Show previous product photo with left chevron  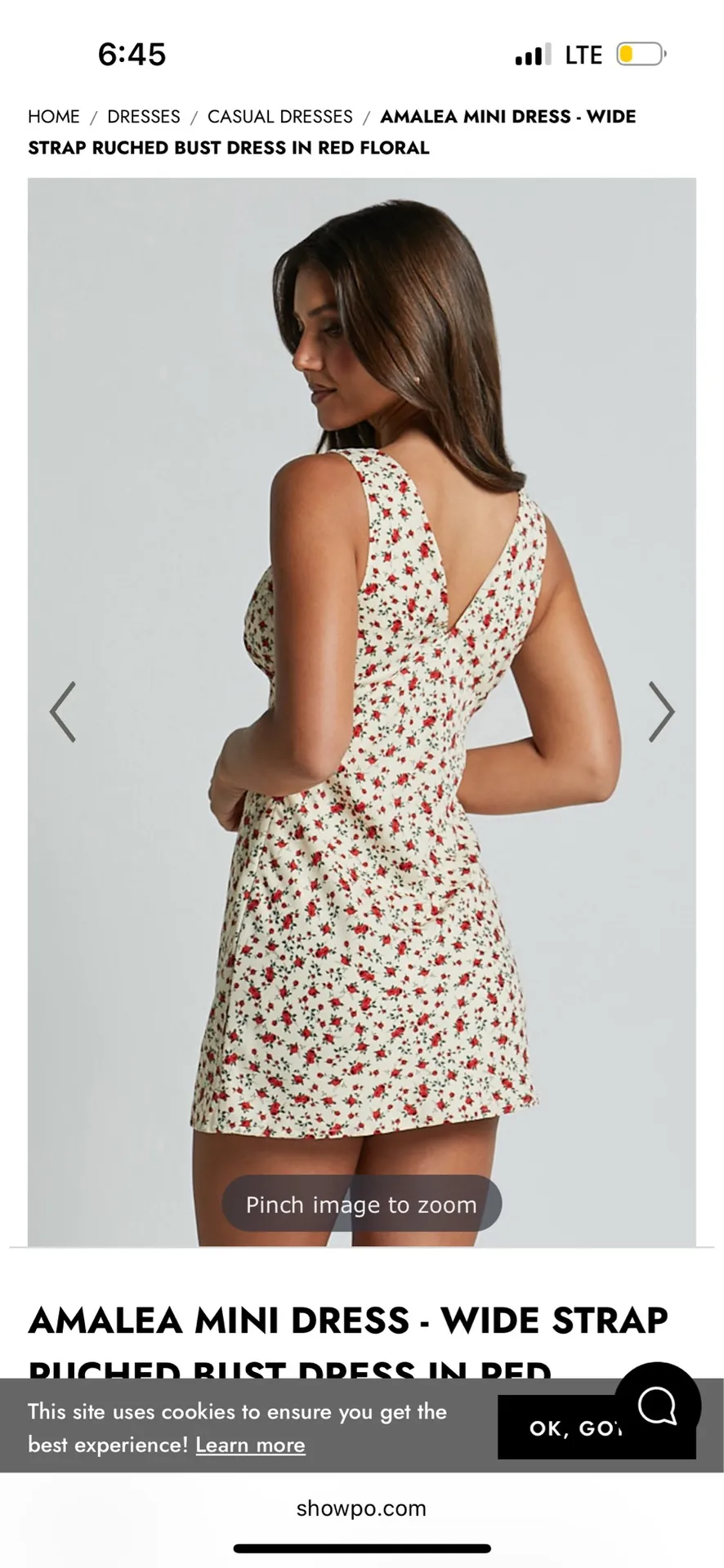[x=63, y=711]
